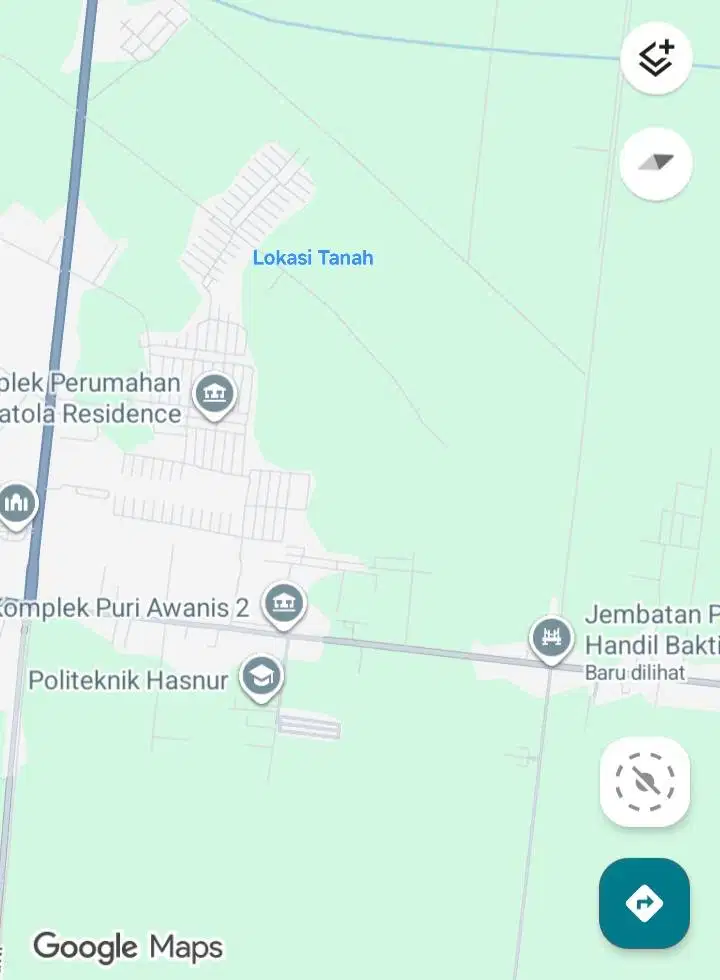Tap the Politeknik Hasnur school marker

tap(261, 676)
